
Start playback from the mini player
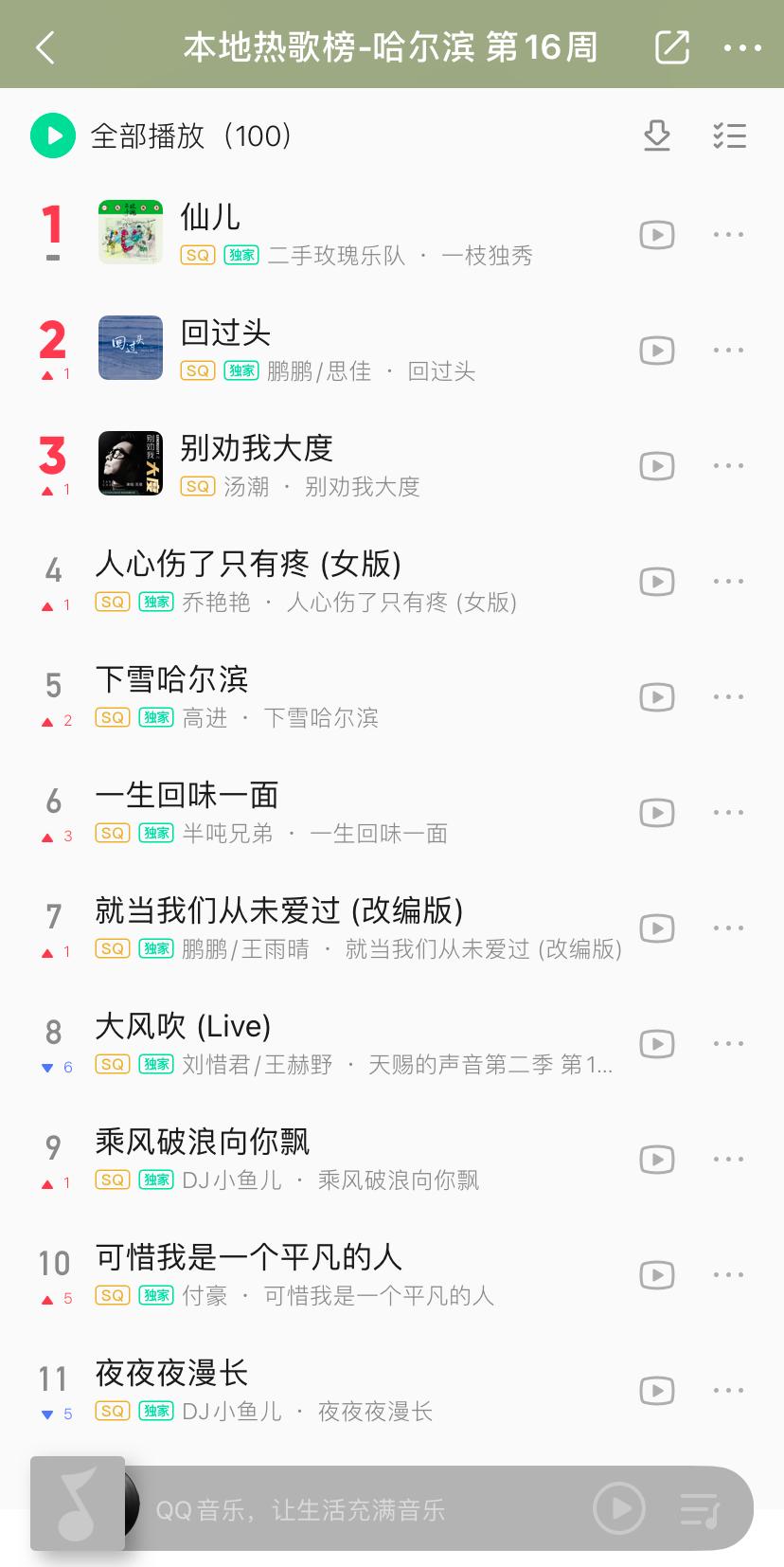coord(619,1508)
